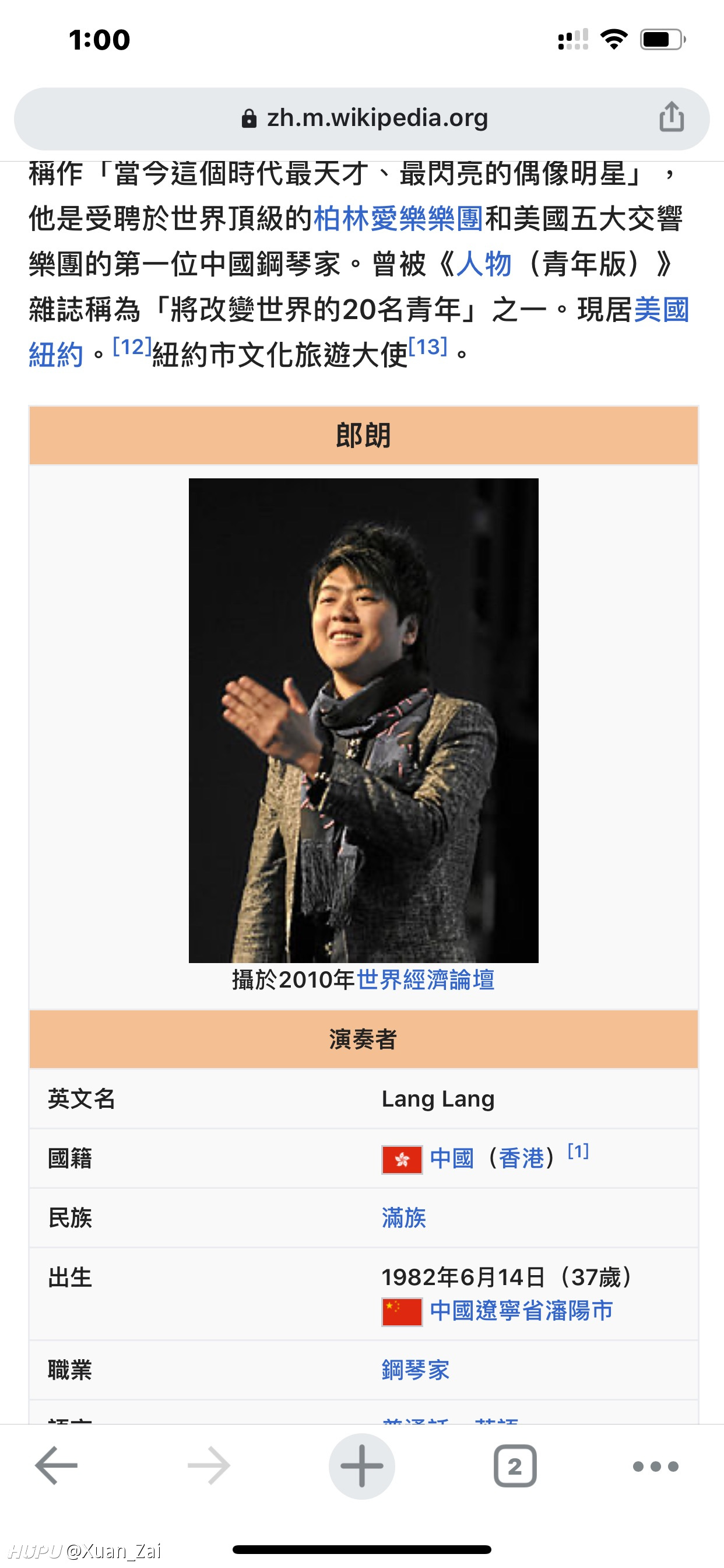
Task: Go back to the previous page
Action: 56,1466
